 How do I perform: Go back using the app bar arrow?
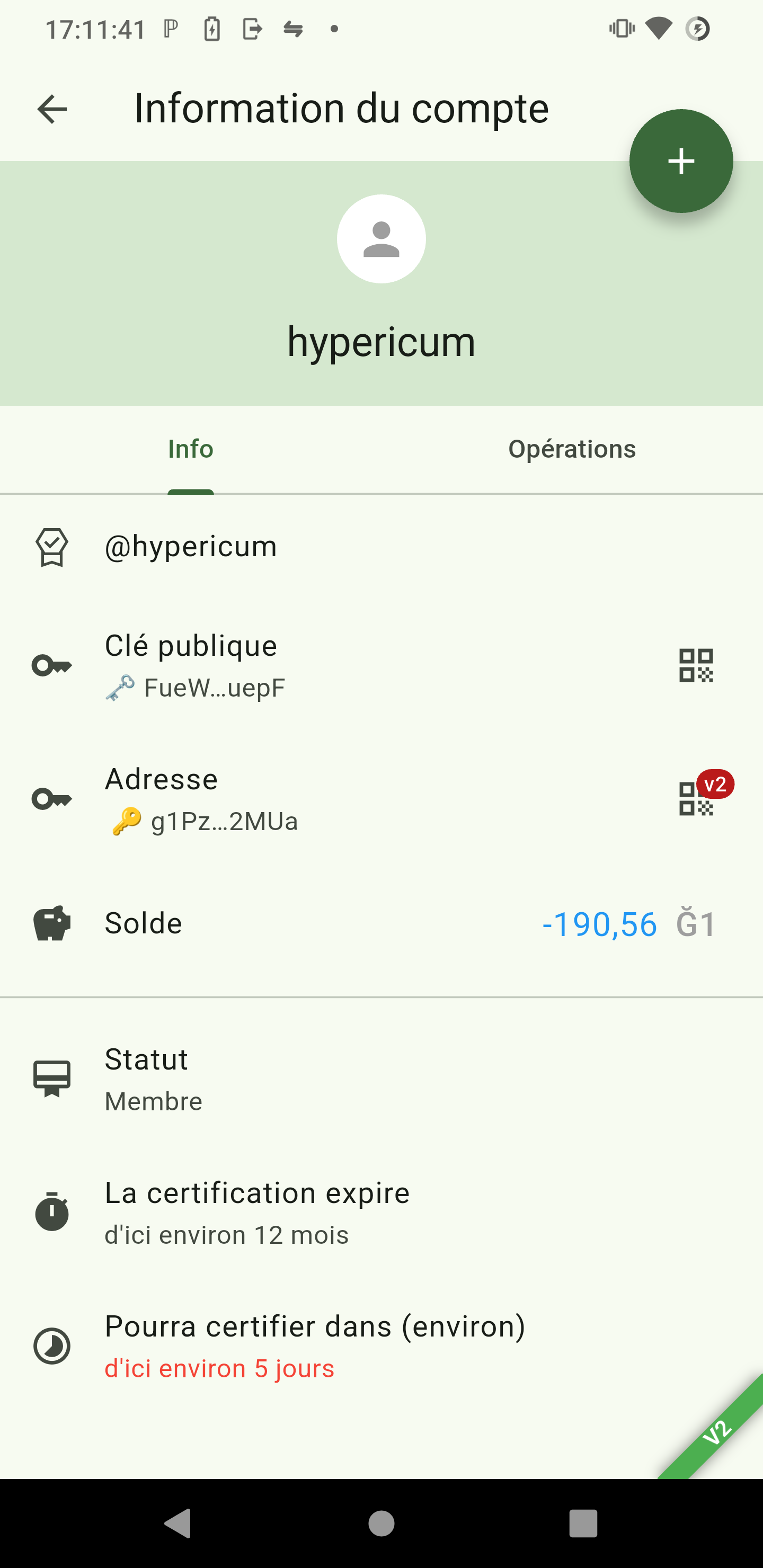click(52, 110)
